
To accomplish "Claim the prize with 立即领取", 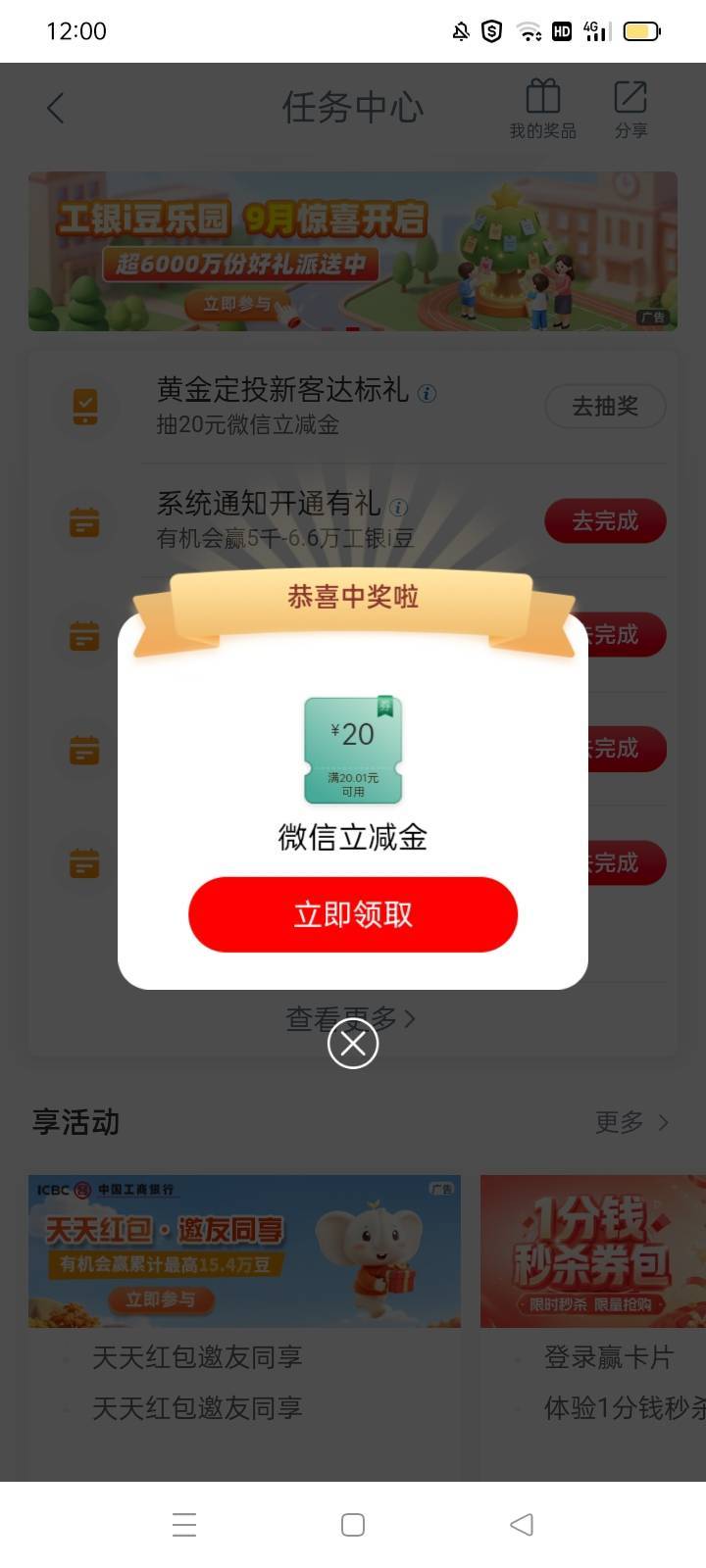I will (353, 914).
